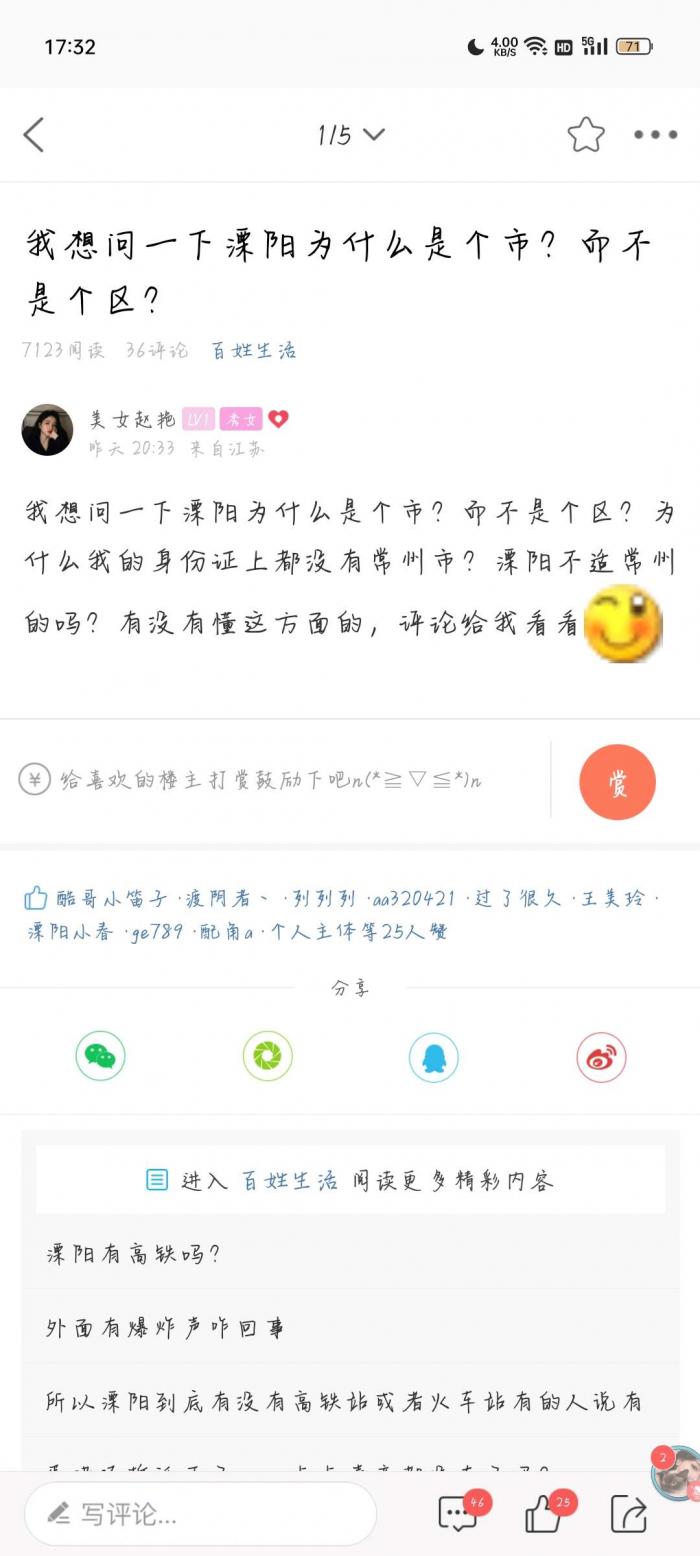This screenshot has height=1556, width=700.
Task: Tap the bottom share icon
Action: click(628, 1514)
